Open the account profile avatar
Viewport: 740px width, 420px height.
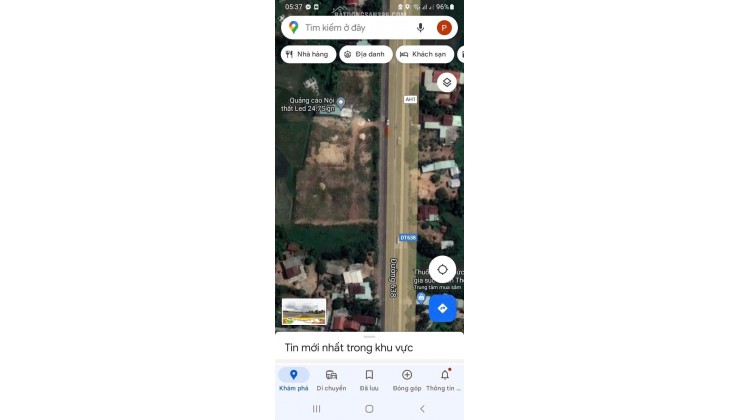(444, 28)
